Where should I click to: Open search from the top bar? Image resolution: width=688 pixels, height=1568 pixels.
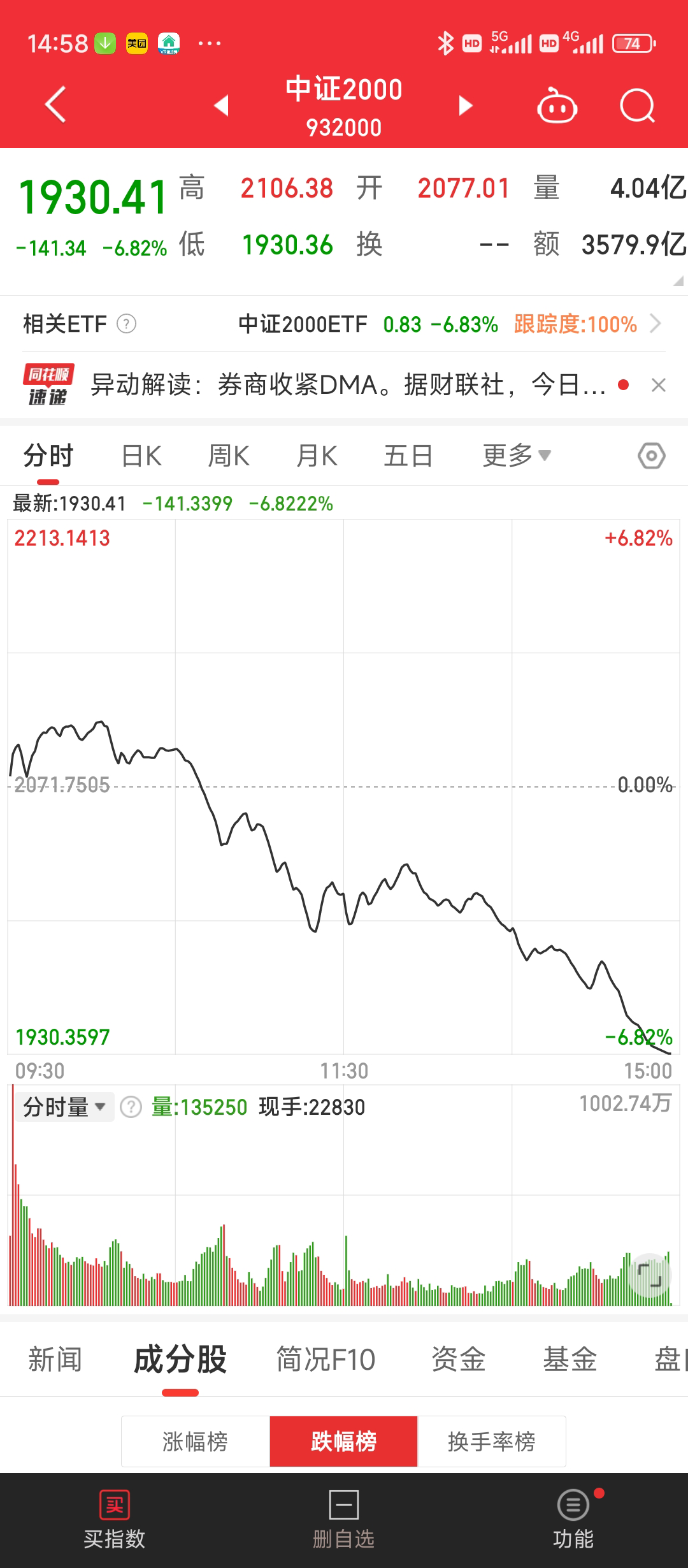click(637, 105)
